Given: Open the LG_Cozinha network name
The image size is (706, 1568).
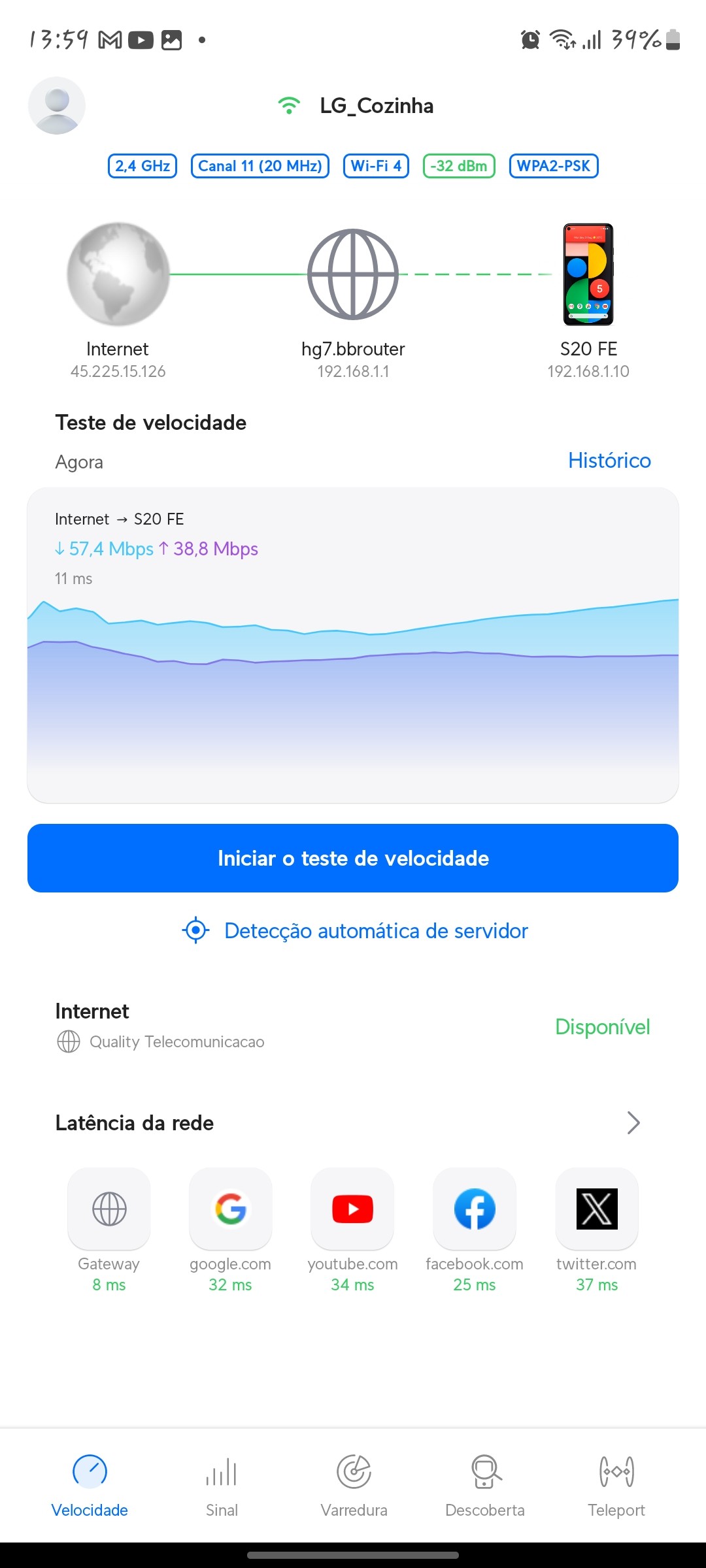Looking at the screenshot, I should click(x=376, y=106).
